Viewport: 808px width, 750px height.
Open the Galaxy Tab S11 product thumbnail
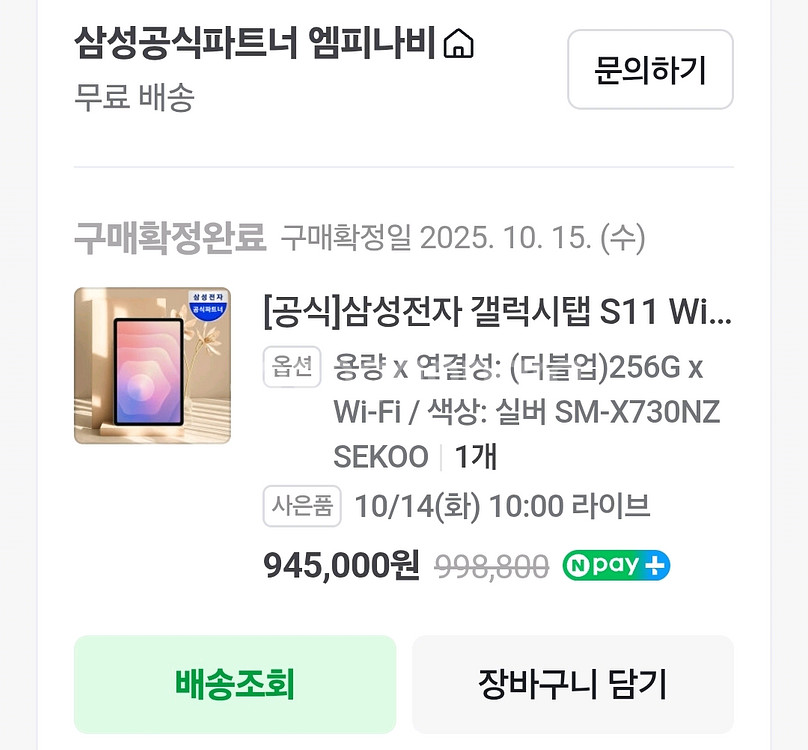(152, 366)
